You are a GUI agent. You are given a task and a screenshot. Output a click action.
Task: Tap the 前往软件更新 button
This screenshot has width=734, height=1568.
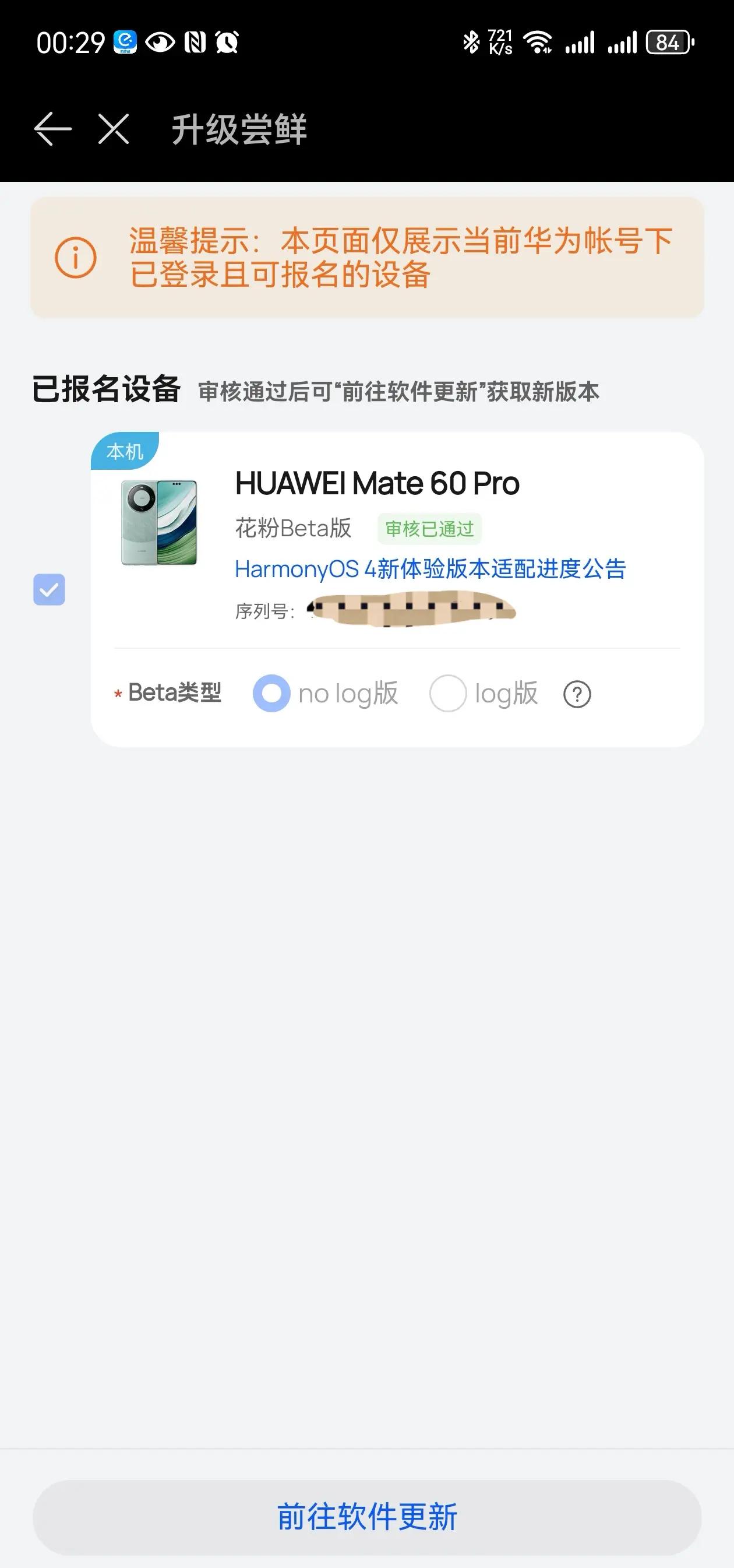point(366,1516)
